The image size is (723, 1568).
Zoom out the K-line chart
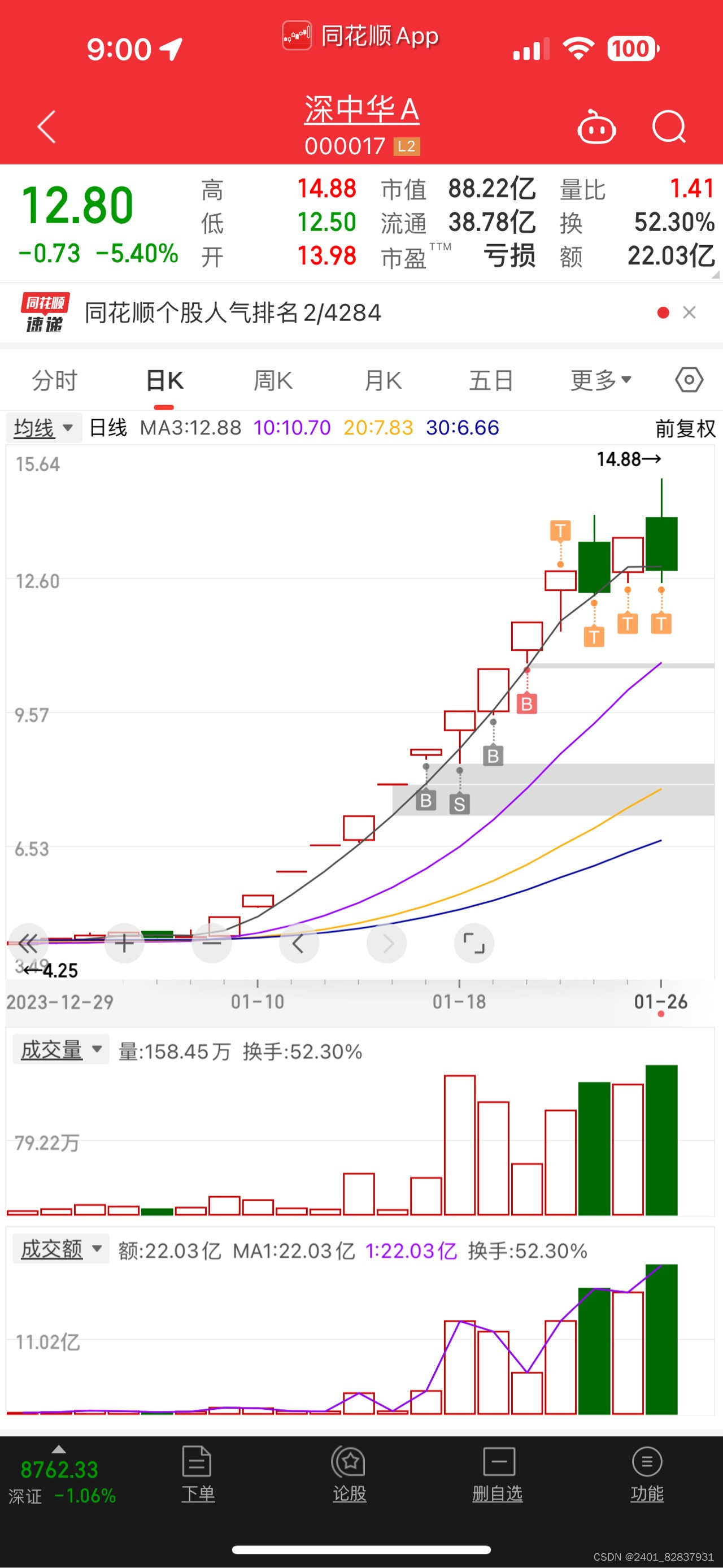point(212,944)
